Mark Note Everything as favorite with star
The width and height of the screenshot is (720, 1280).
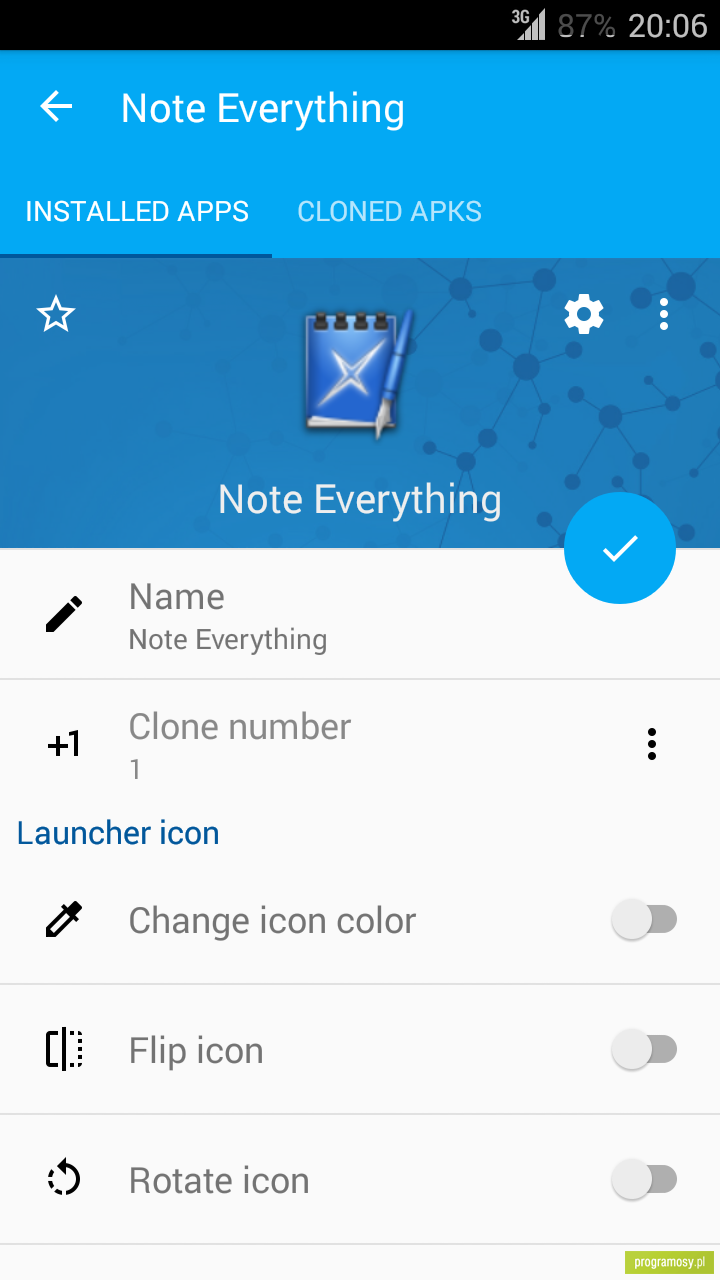[56, 315]
